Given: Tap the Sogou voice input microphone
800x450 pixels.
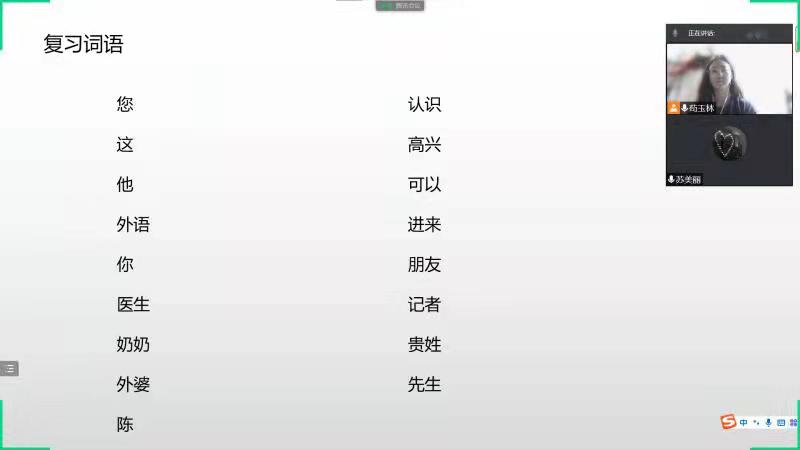Looking at the screenshot, I should pos(768,422).
